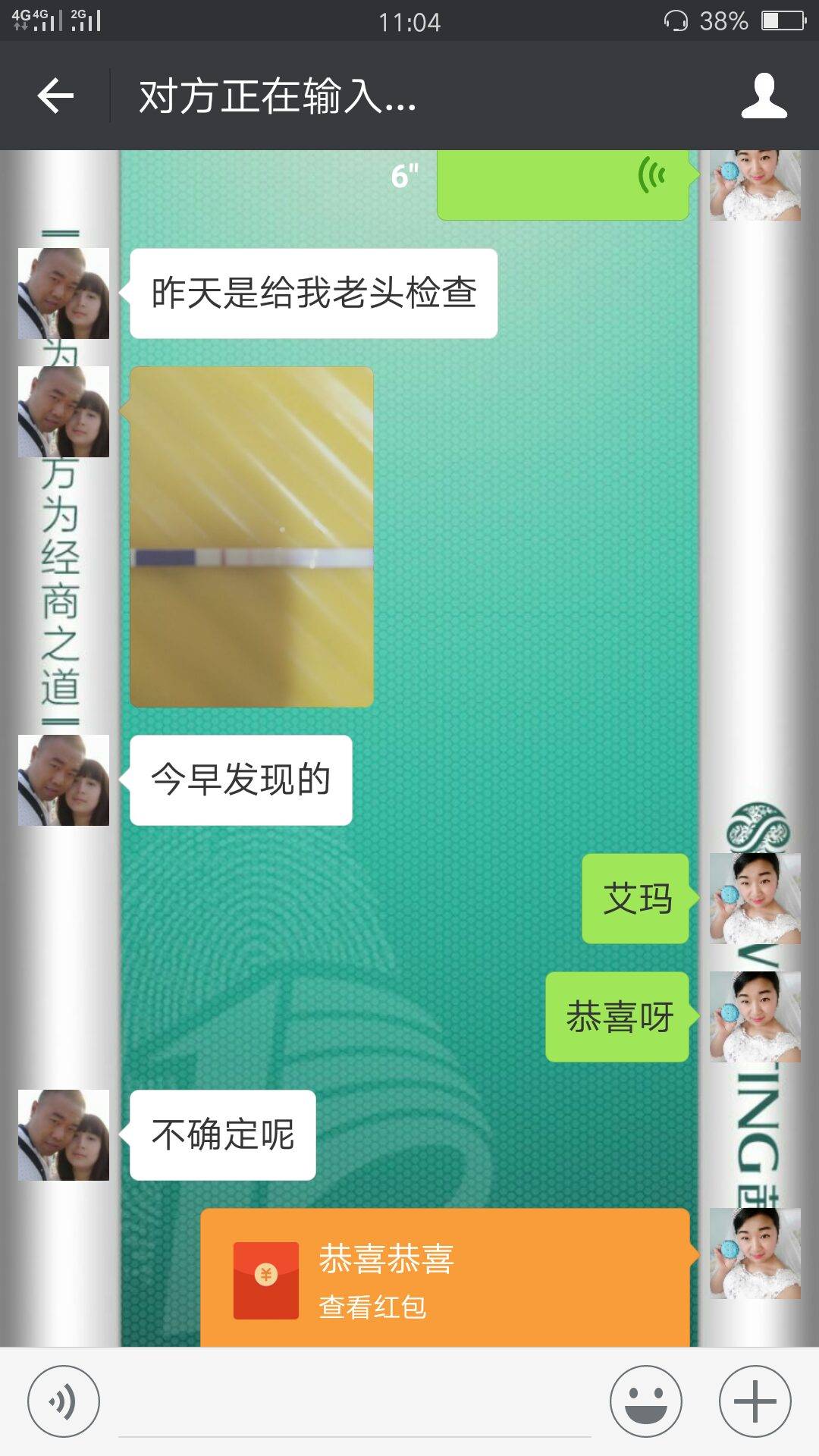Play the 6-second voice message
The width and height of the screenshot is (819, 1456).
point(563,184)
